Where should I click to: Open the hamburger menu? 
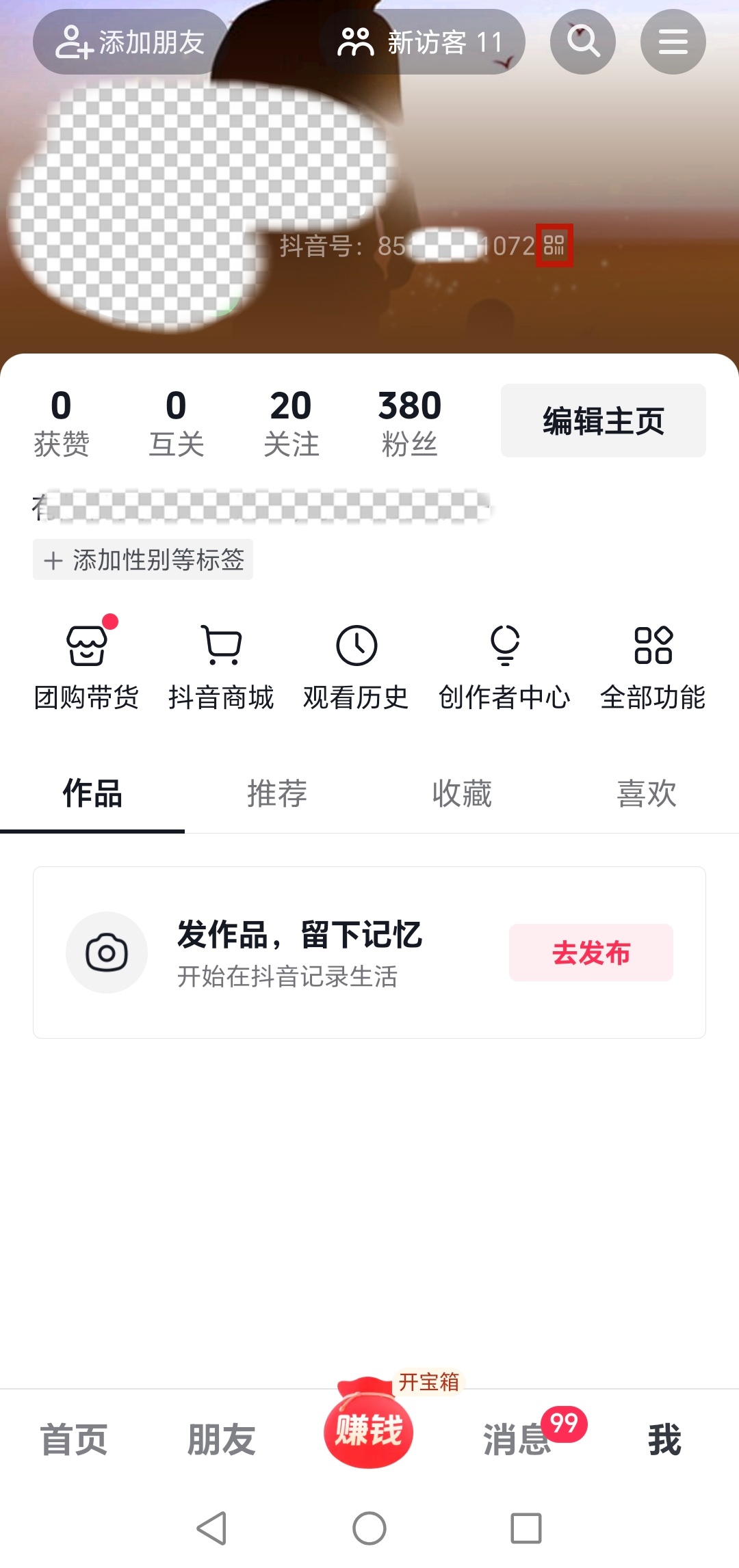click(x=673, y=42)
